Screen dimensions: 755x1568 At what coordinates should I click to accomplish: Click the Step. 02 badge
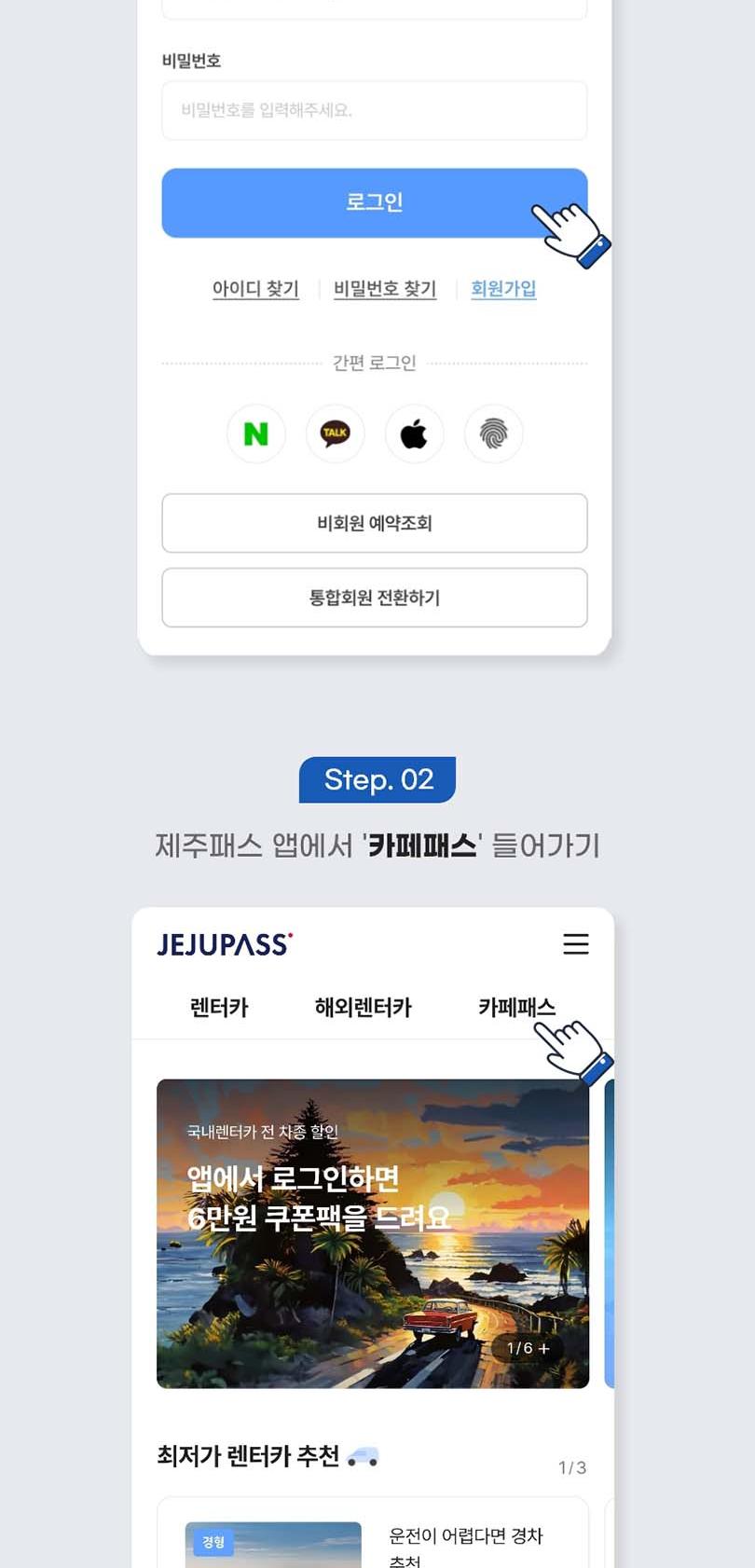point(377,780)
